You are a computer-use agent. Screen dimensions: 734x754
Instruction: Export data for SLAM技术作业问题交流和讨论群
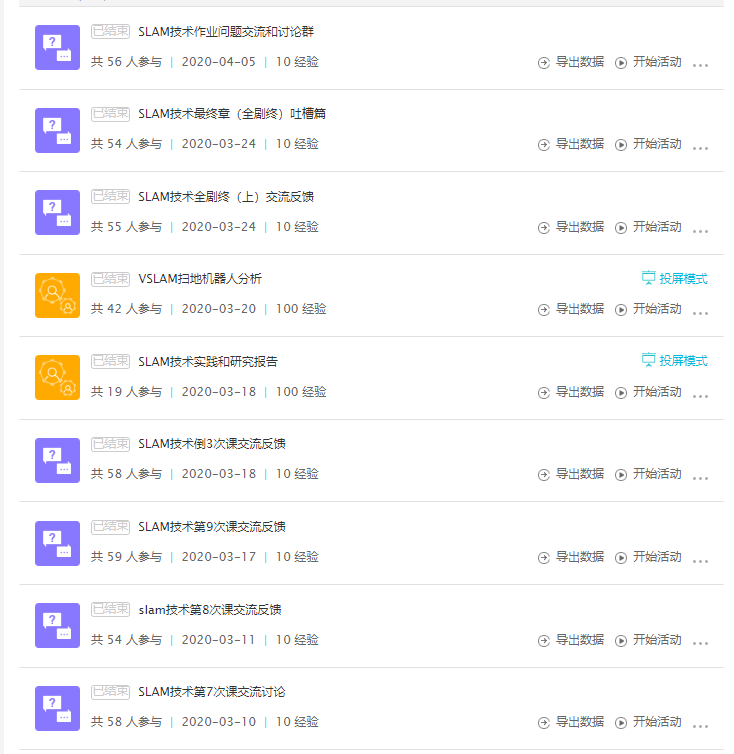click(x=571, y=62)
